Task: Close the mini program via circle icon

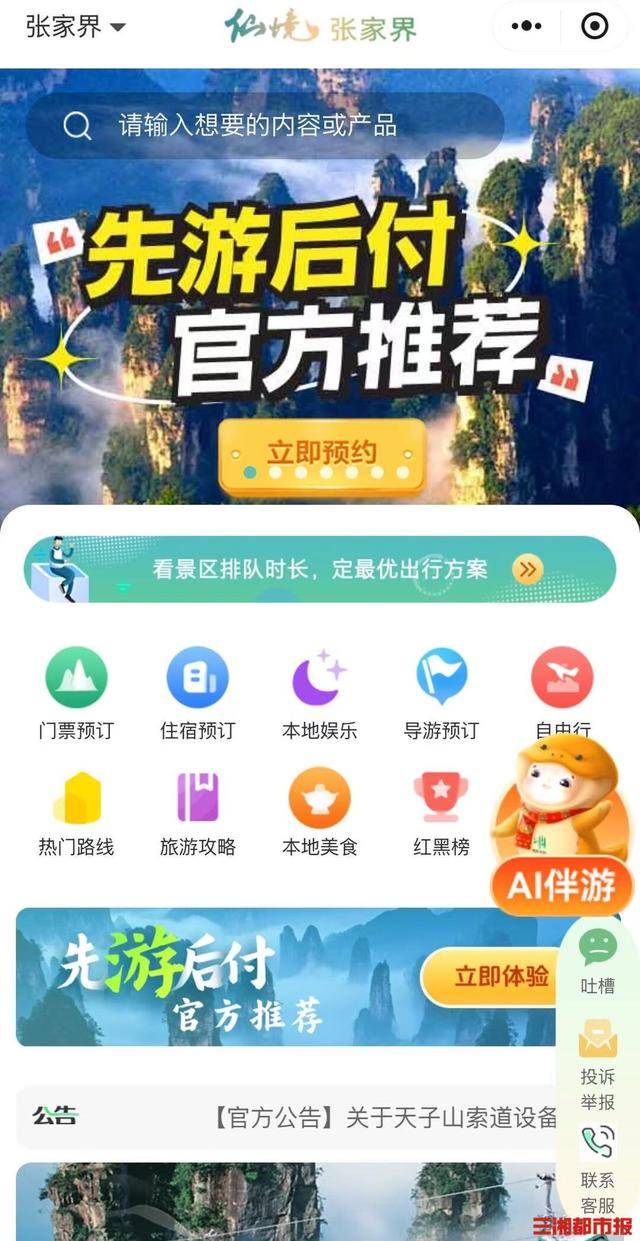Action: 595,27
